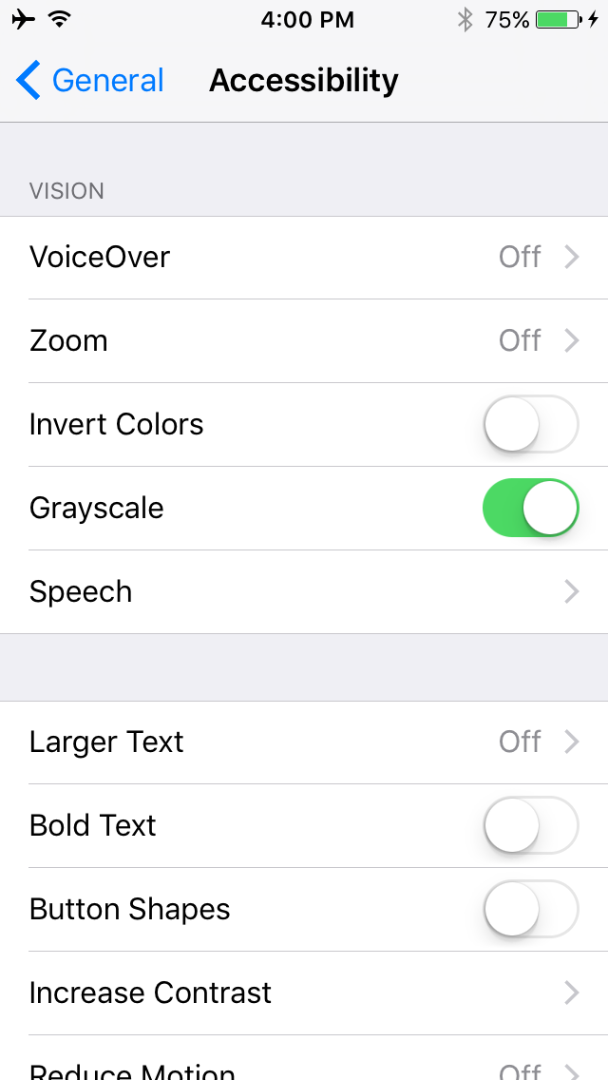Turn on Bold Text
The height and width of the screenshot is (1080, 608).
point(530,826)
